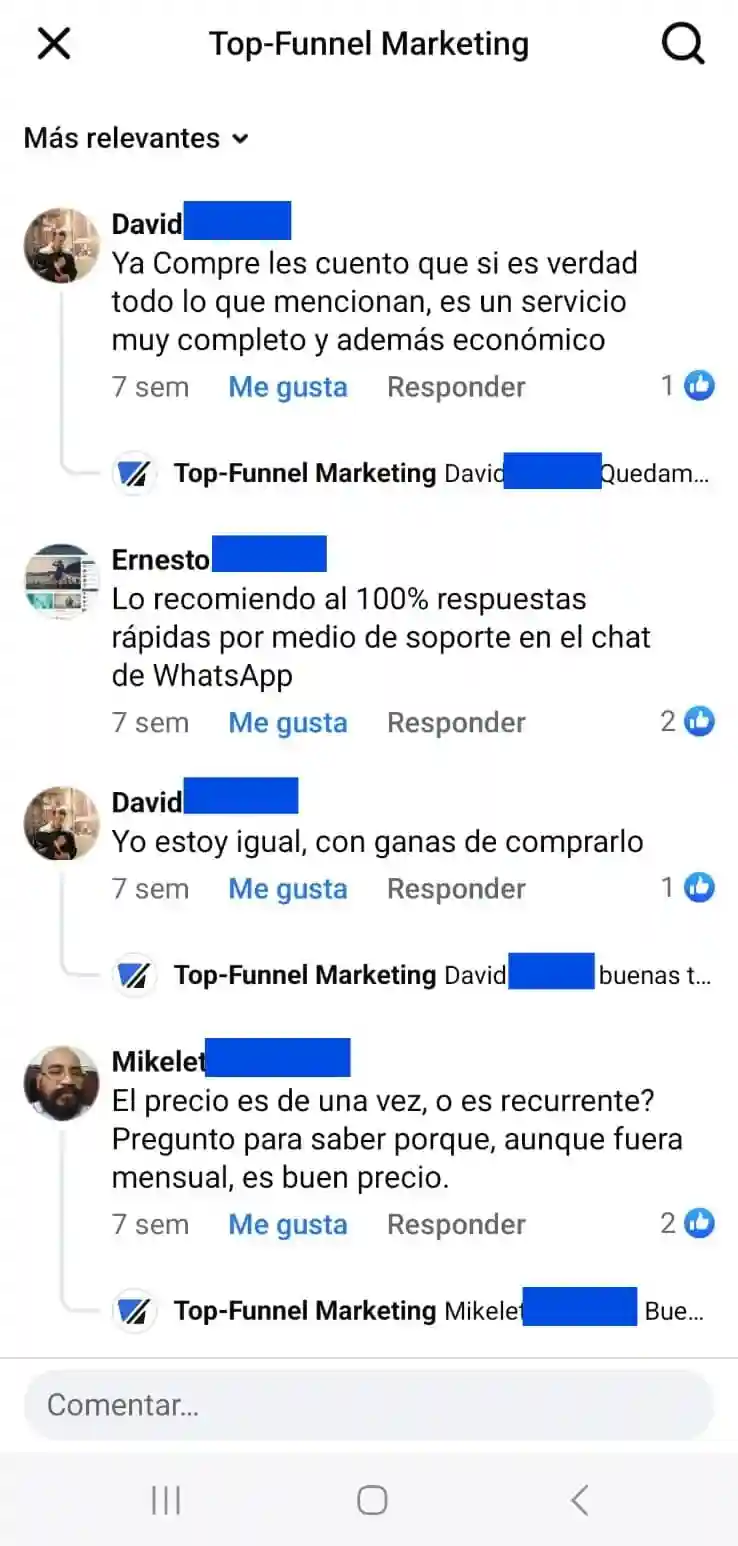Go back using the system back button

tap(579, 1500)
